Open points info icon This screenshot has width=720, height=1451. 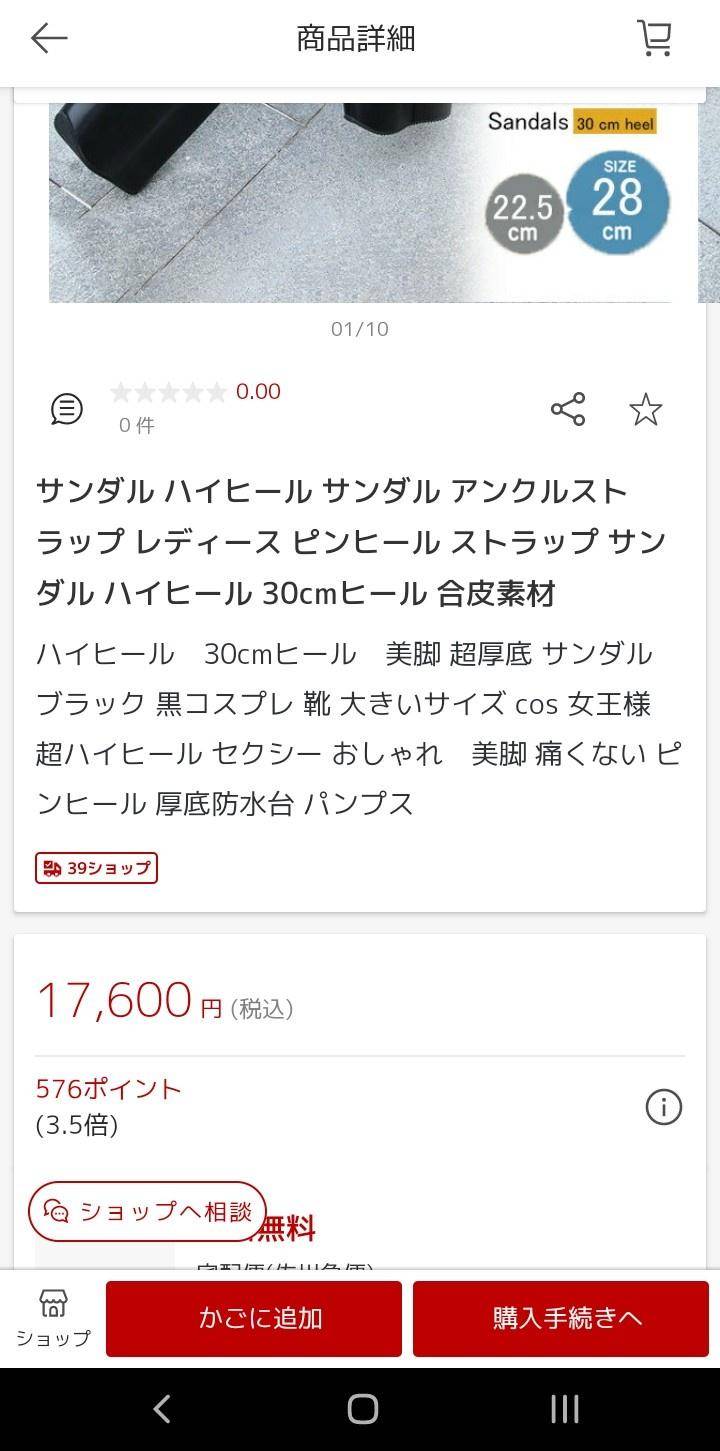[663, 1107]
